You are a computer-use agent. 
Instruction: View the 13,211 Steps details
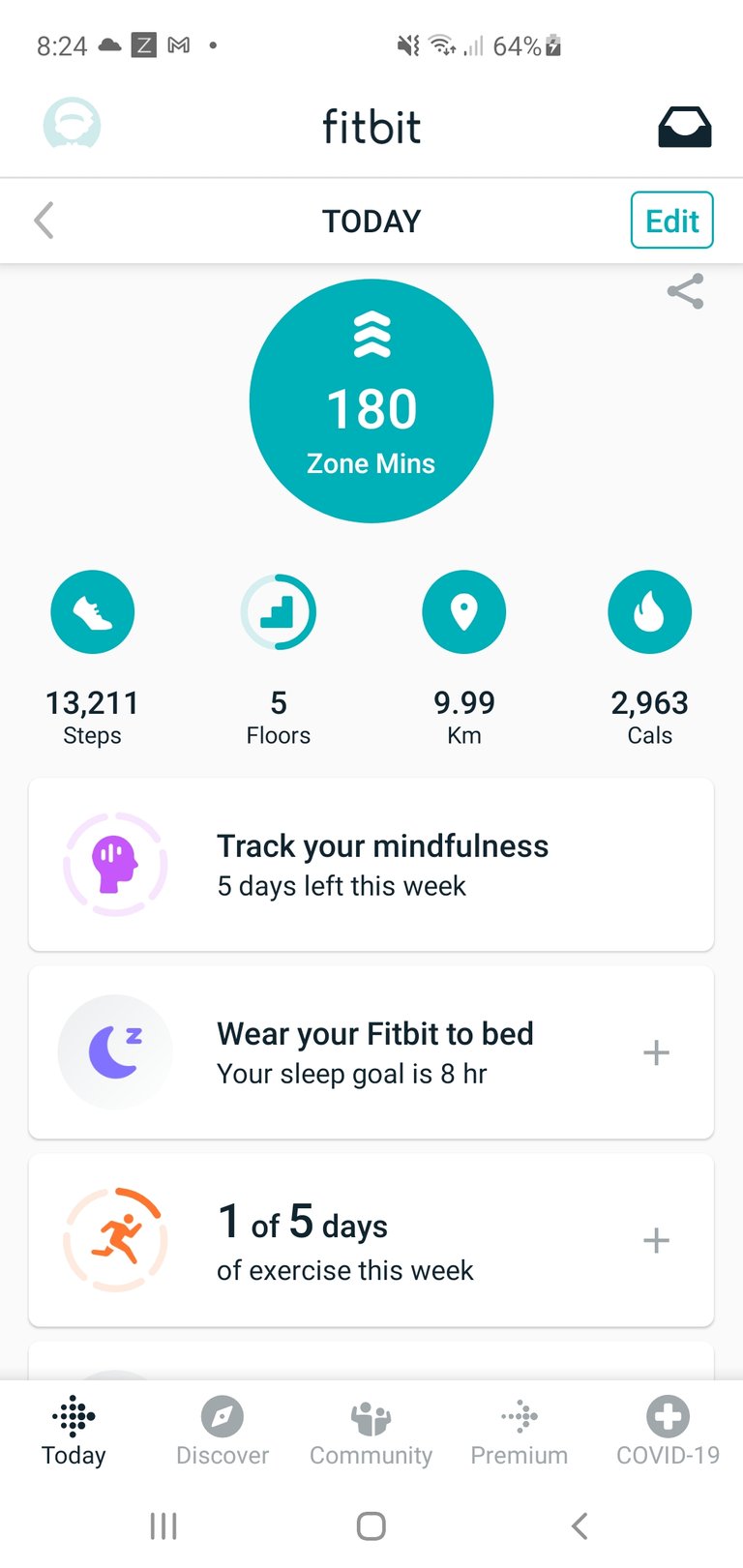92,658
